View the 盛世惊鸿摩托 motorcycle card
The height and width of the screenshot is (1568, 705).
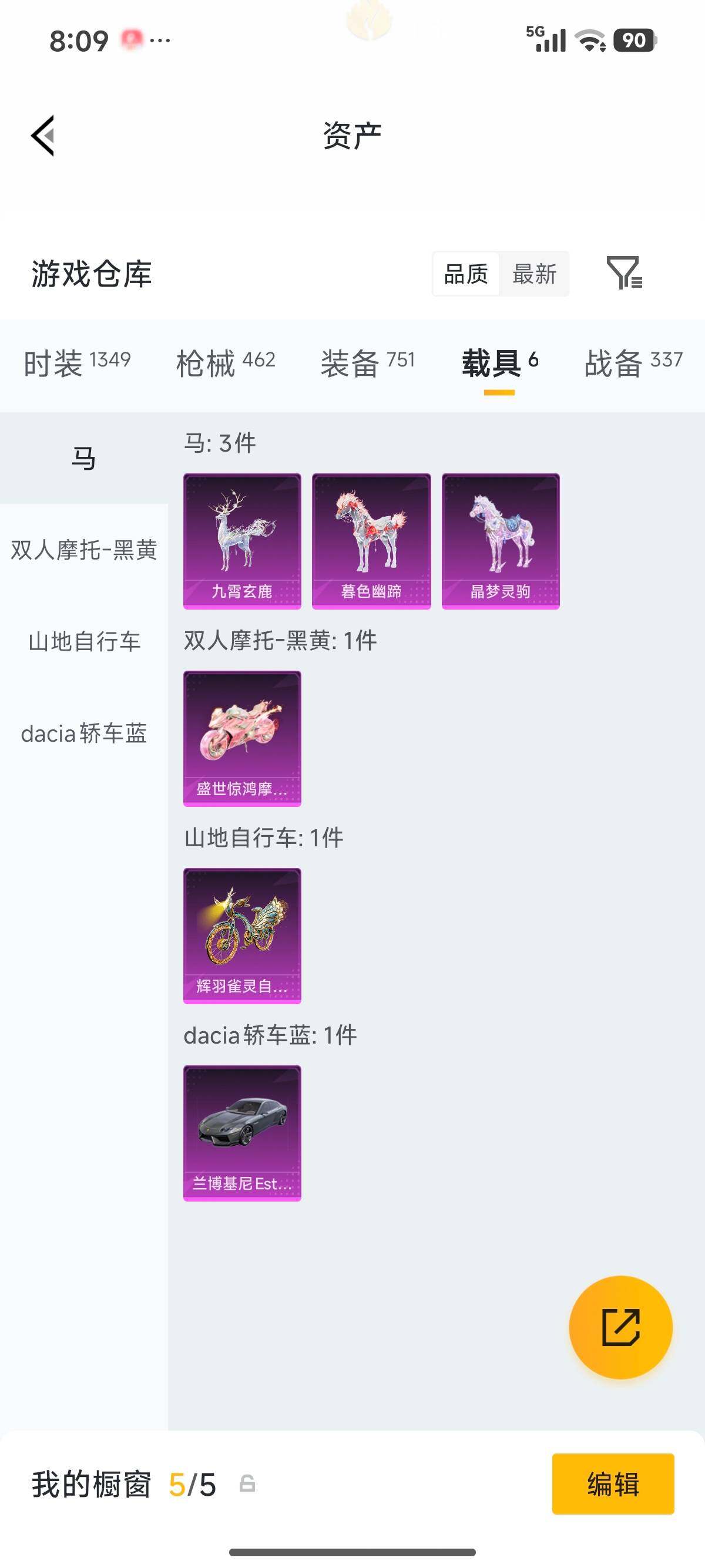tap(242, 738)
